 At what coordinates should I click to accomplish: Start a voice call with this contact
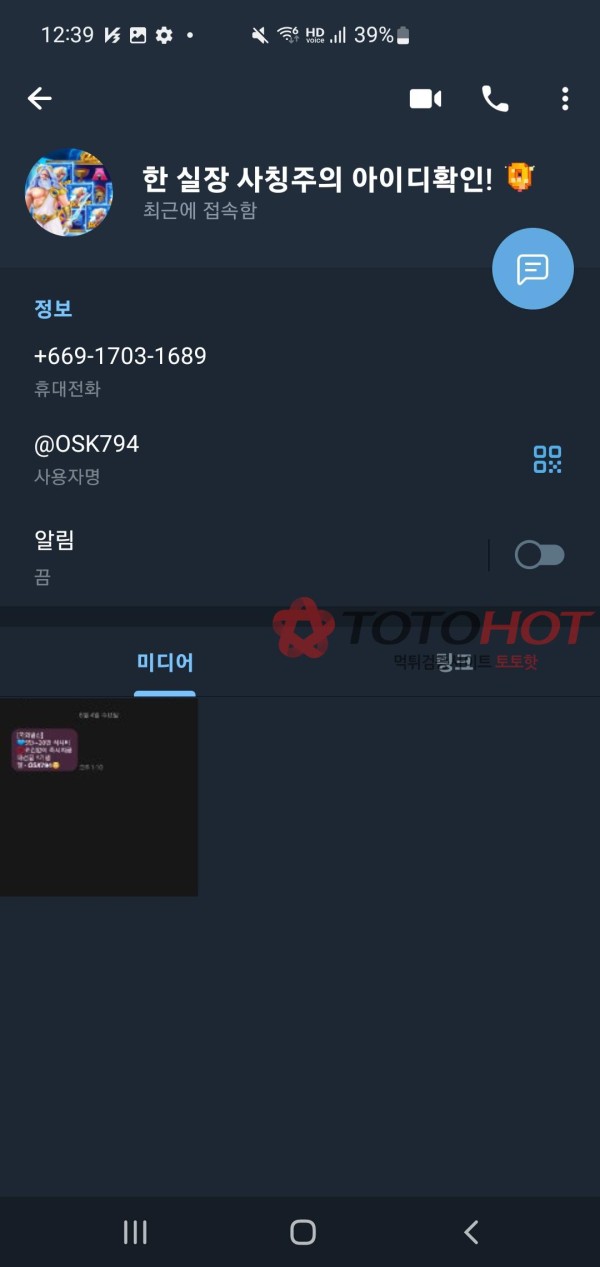[495, 98]
